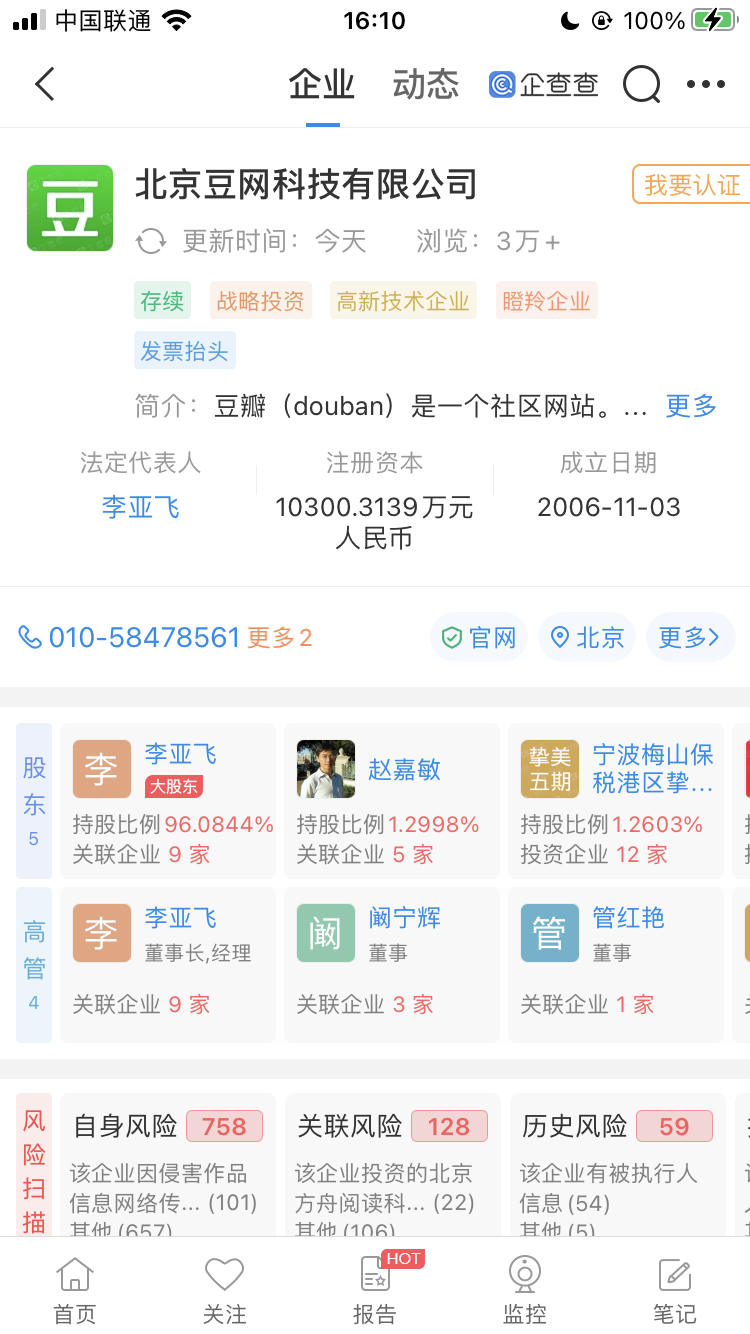This screenshot has height=1334, width=750.
Task: Tap the 北京 location chip
Action: (588, 637)
